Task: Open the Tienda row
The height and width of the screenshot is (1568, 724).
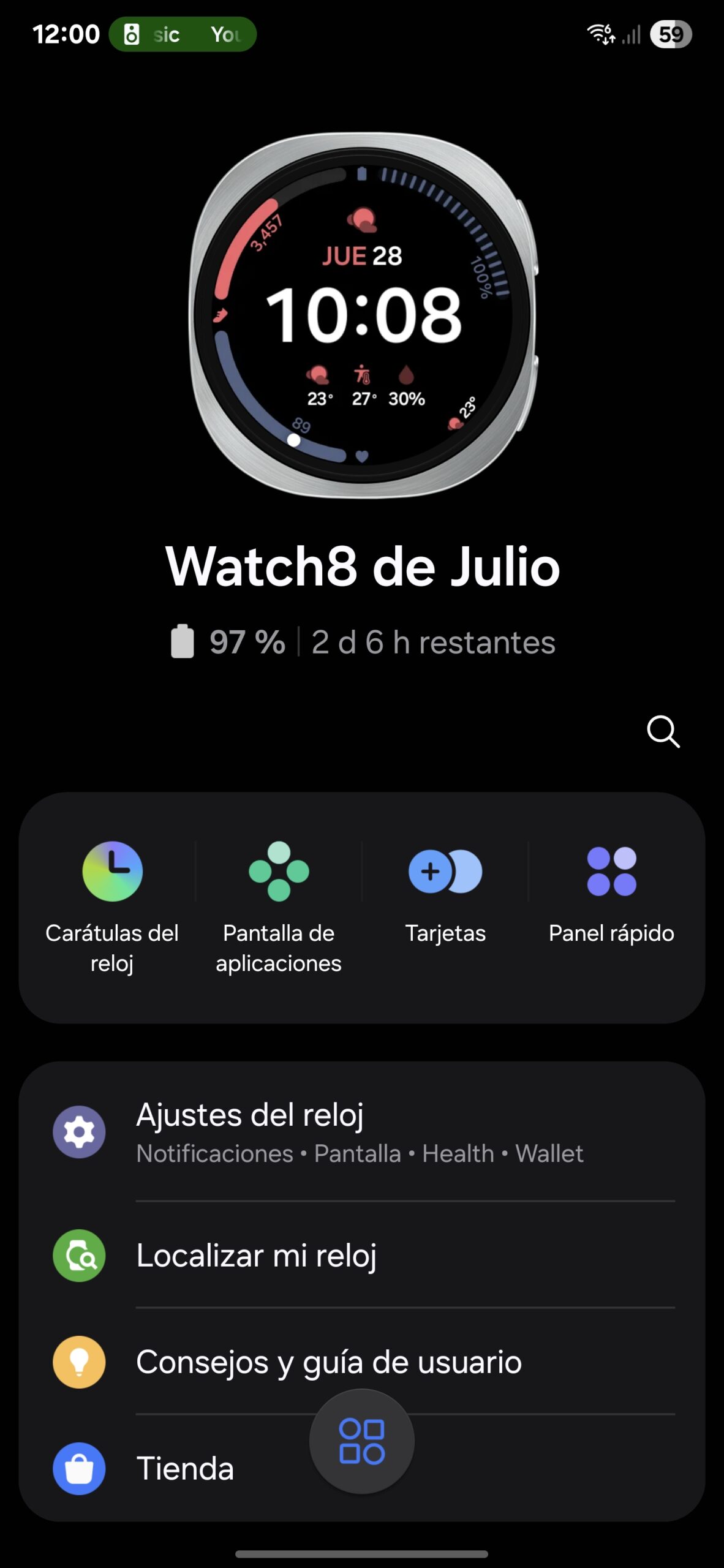Action: tap(184, 1469)
